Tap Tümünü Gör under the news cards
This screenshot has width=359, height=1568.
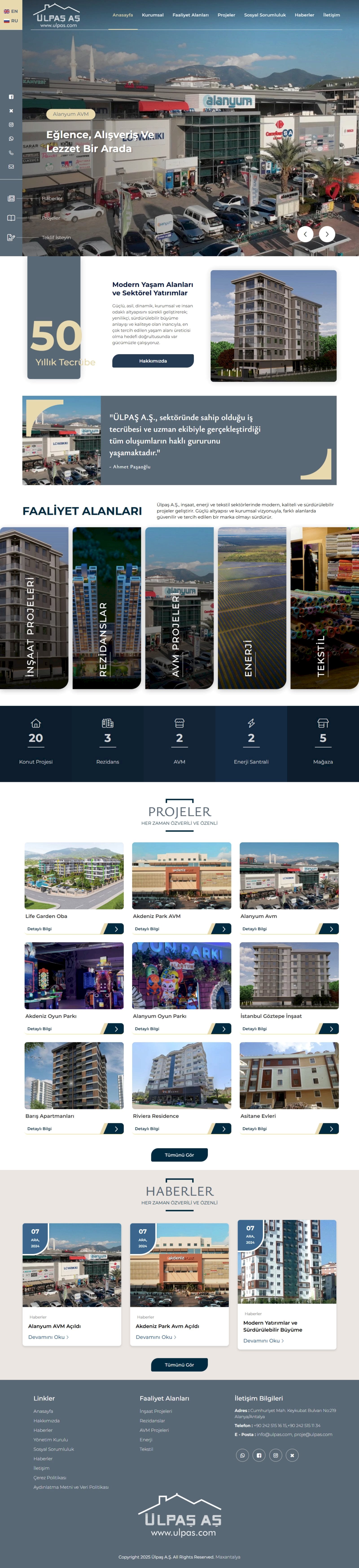(179, 1365)
